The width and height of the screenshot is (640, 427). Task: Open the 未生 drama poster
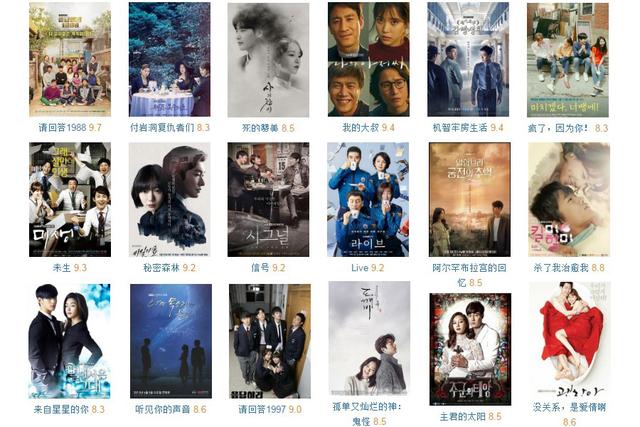coord(69,200)
